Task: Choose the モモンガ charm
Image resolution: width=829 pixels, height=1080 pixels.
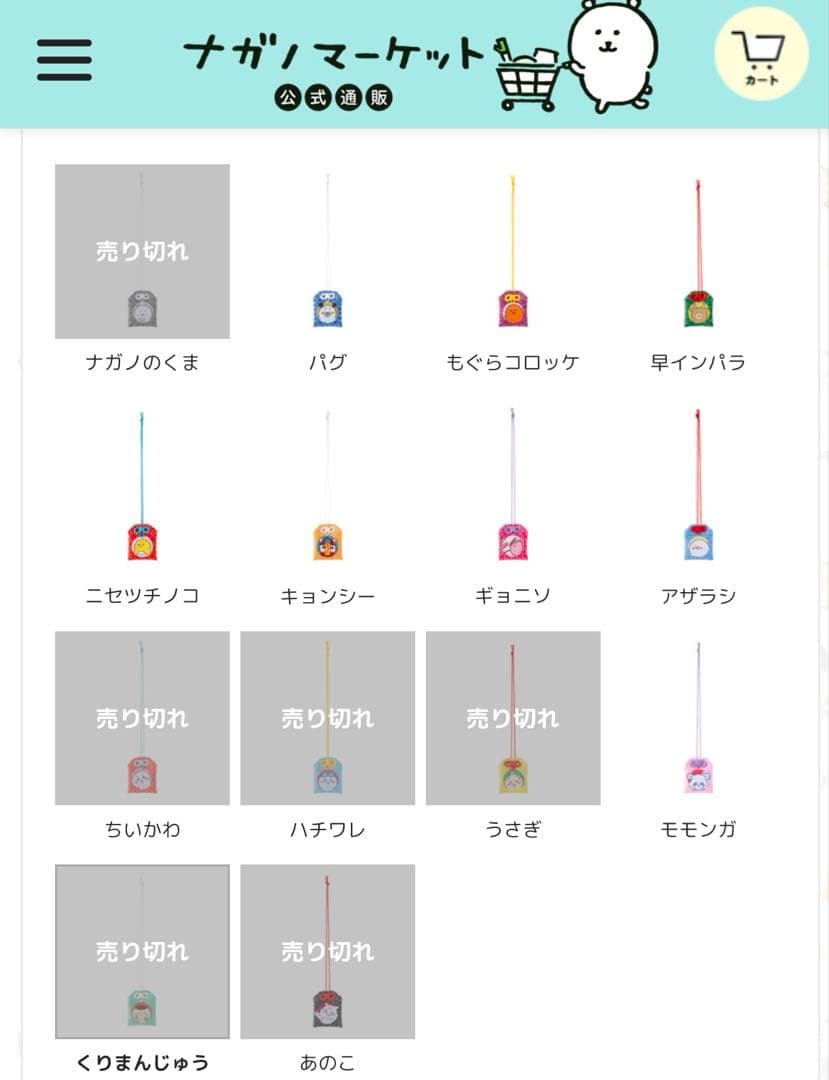Action: coord(698,718)
